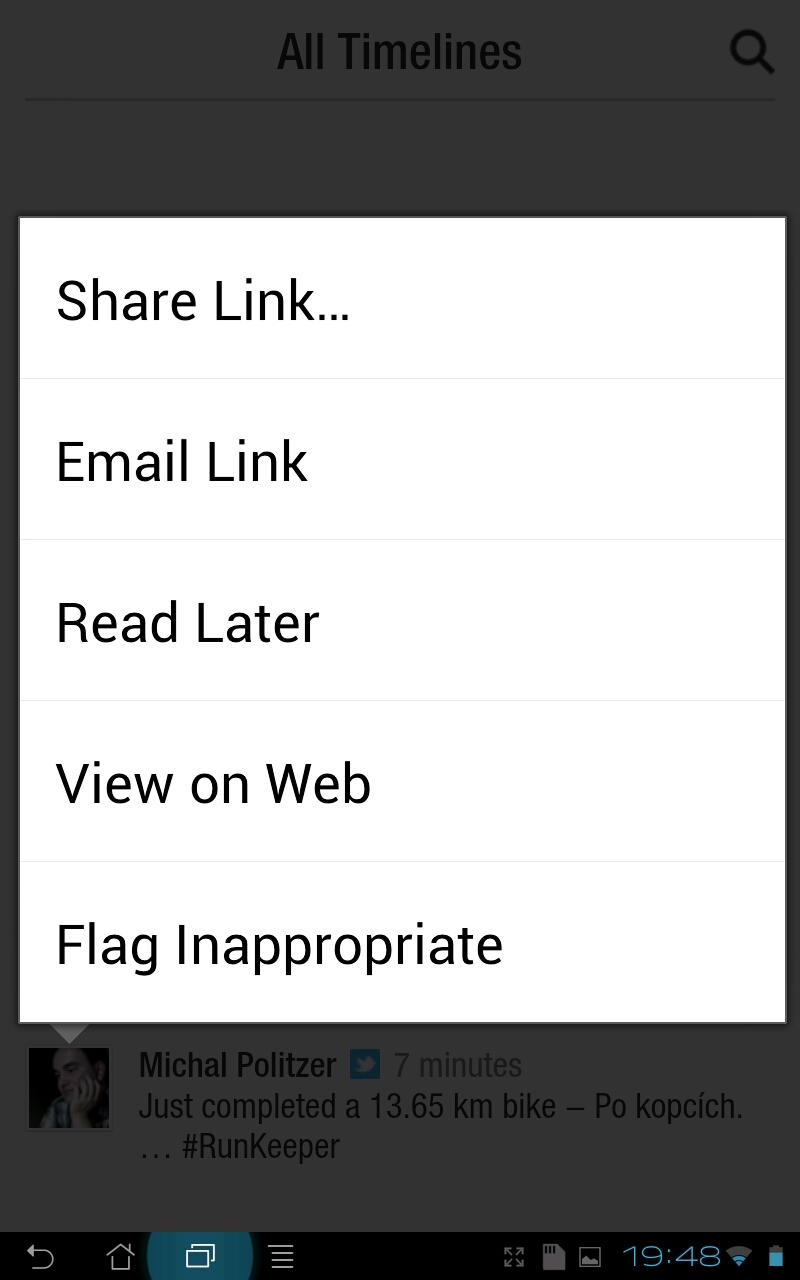Image resolution: width=800 pixels, height=1280 pixels.
Task: Choose Email Link in the popup menu
Action: click(x=182, y=460)
